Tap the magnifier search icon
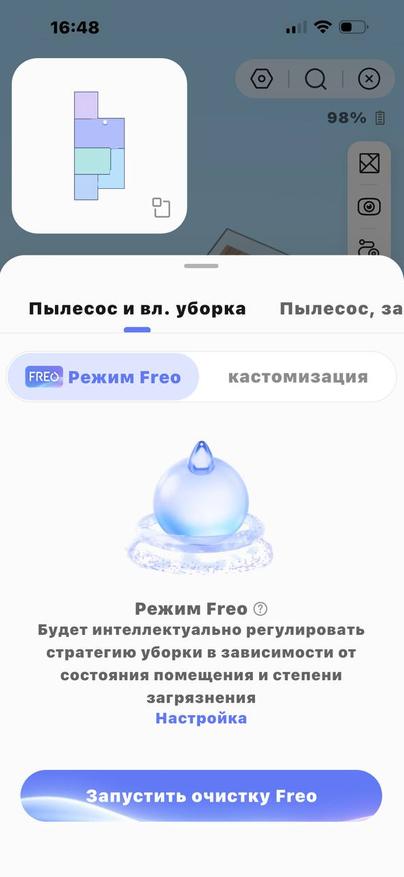Image resolution: width=404 pixels, height=877 pixels. (x=316, y=79)
